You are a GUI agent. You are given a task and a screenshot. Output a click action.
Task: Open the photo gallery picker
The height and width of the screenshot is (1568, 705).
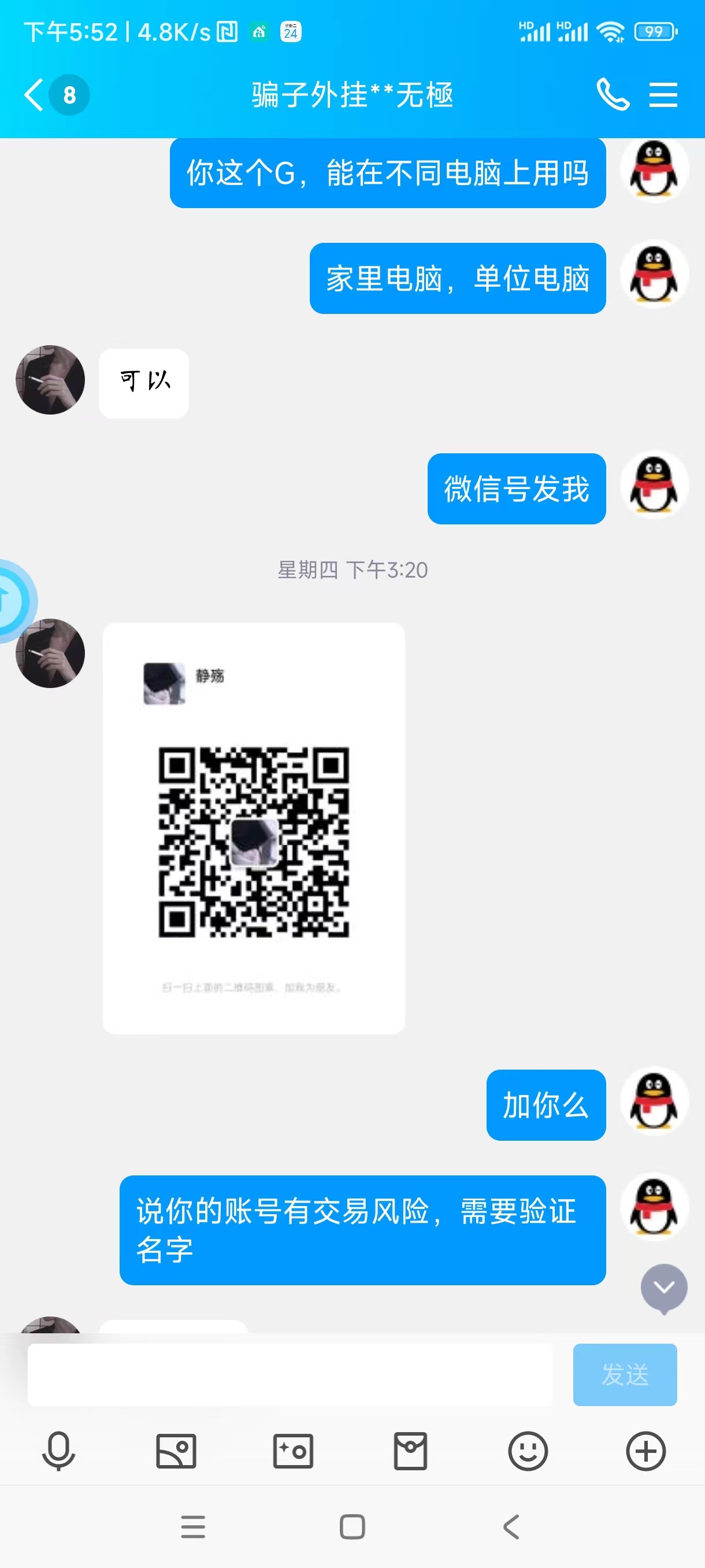176,1451
